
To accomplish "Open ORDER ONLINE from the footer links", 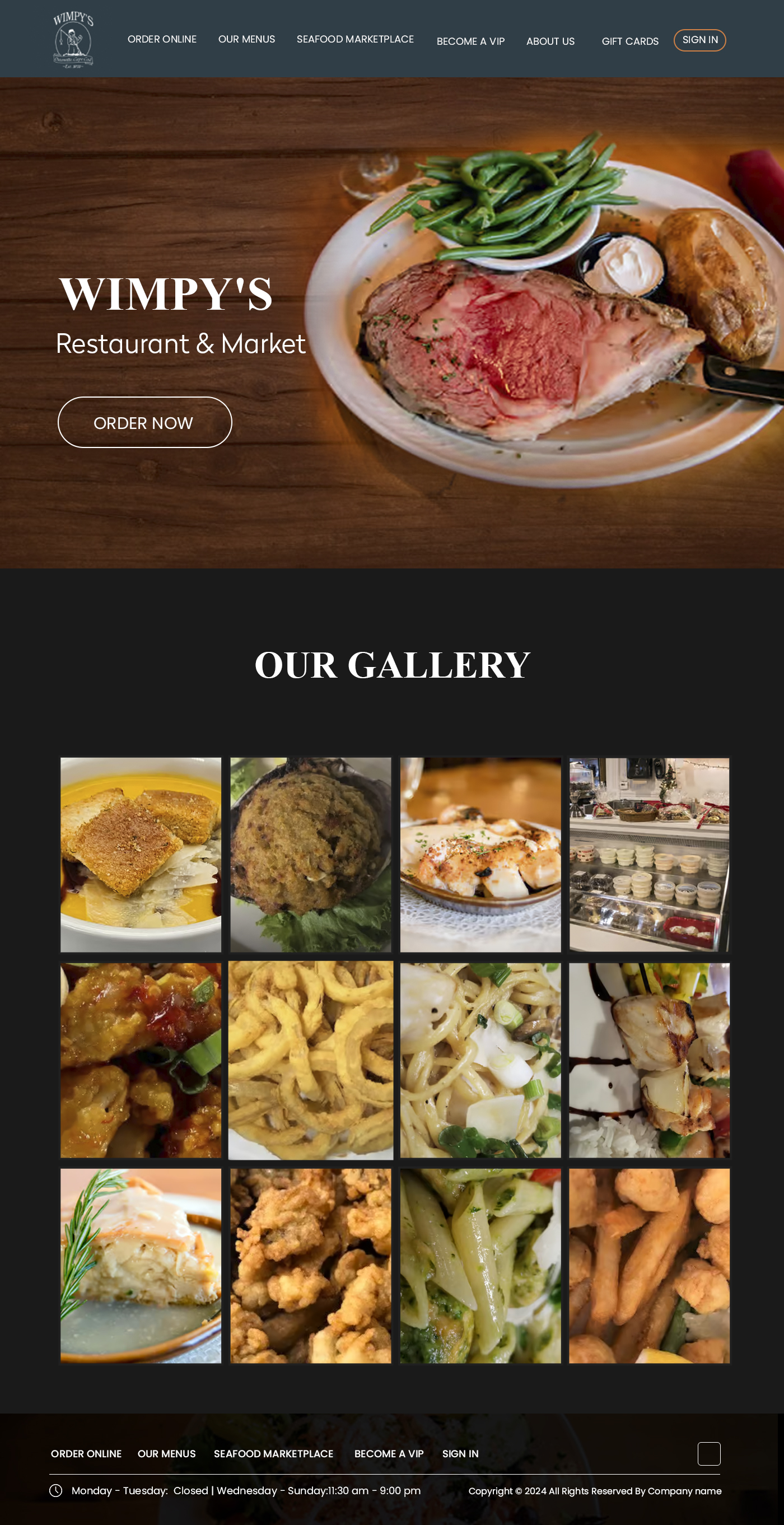I will 86,1453.
